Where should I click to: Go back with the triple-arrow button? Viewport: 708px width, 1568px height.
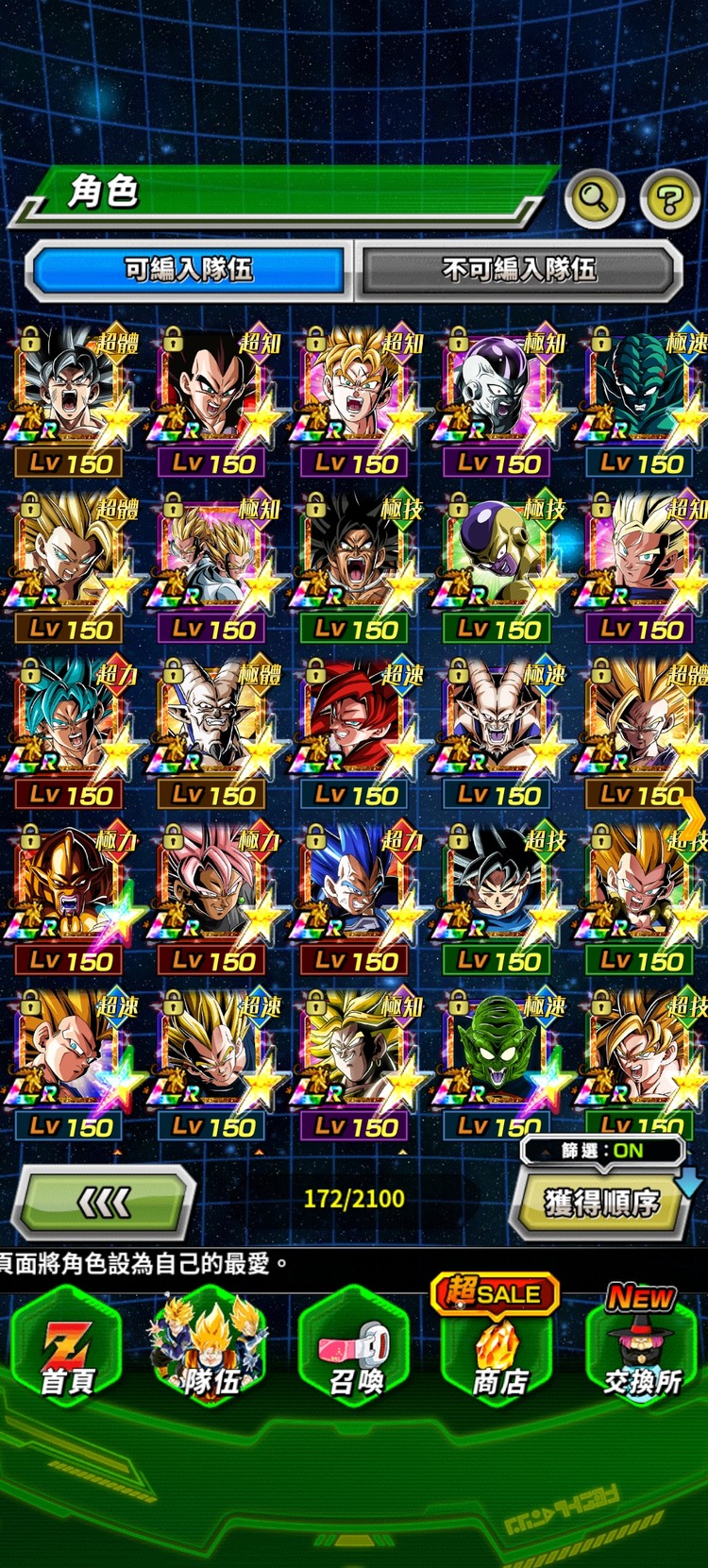[104, 1203]
